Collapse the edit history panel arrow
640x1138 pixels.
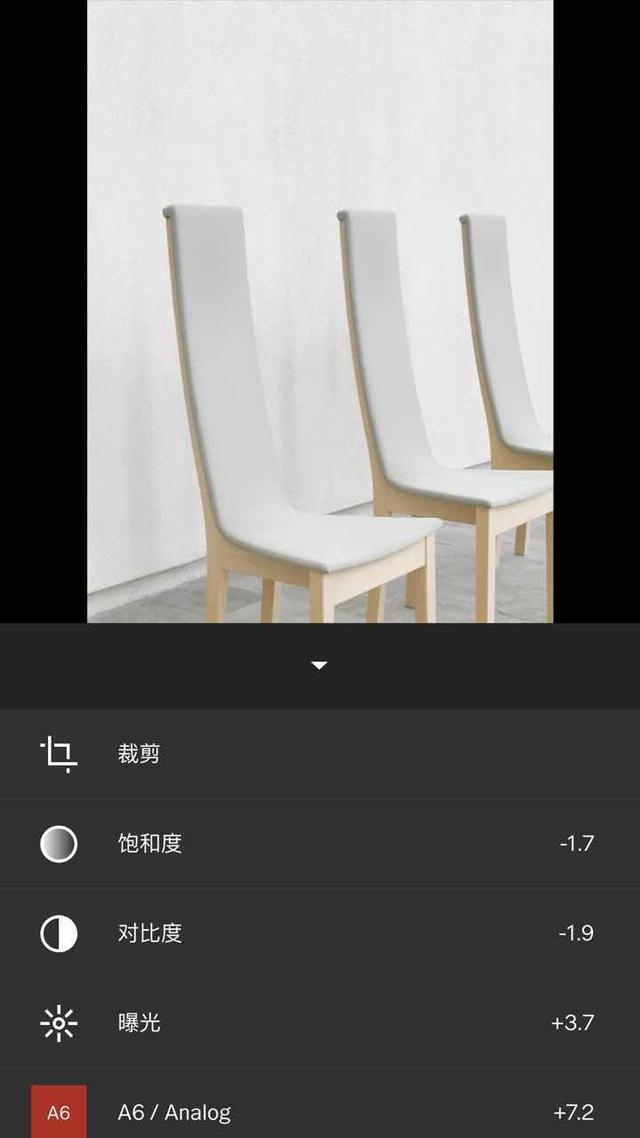[x=319, y=666]
